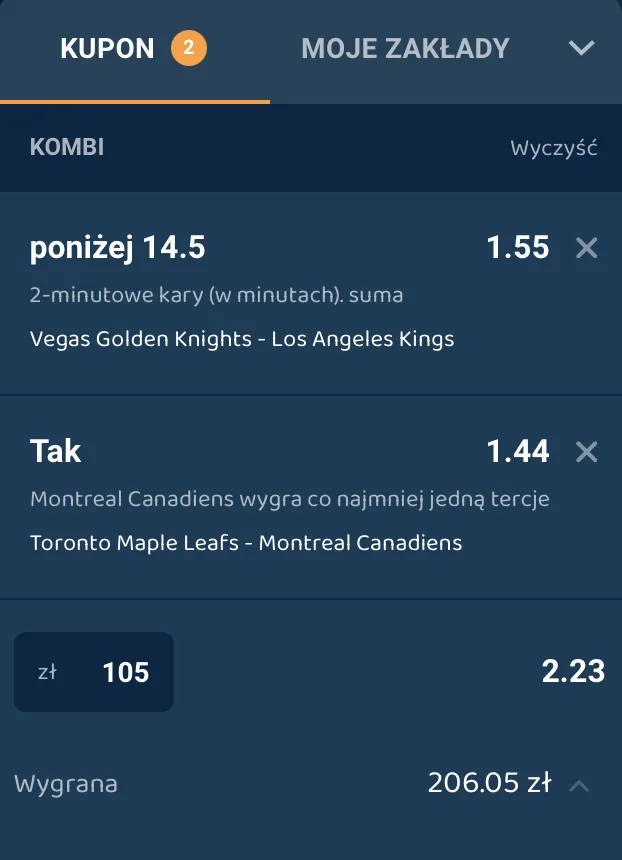This screenshot has width=622, height=860.
Task: Remove the Tak Montreal Canadiens selection
Action: coord(587,452)
